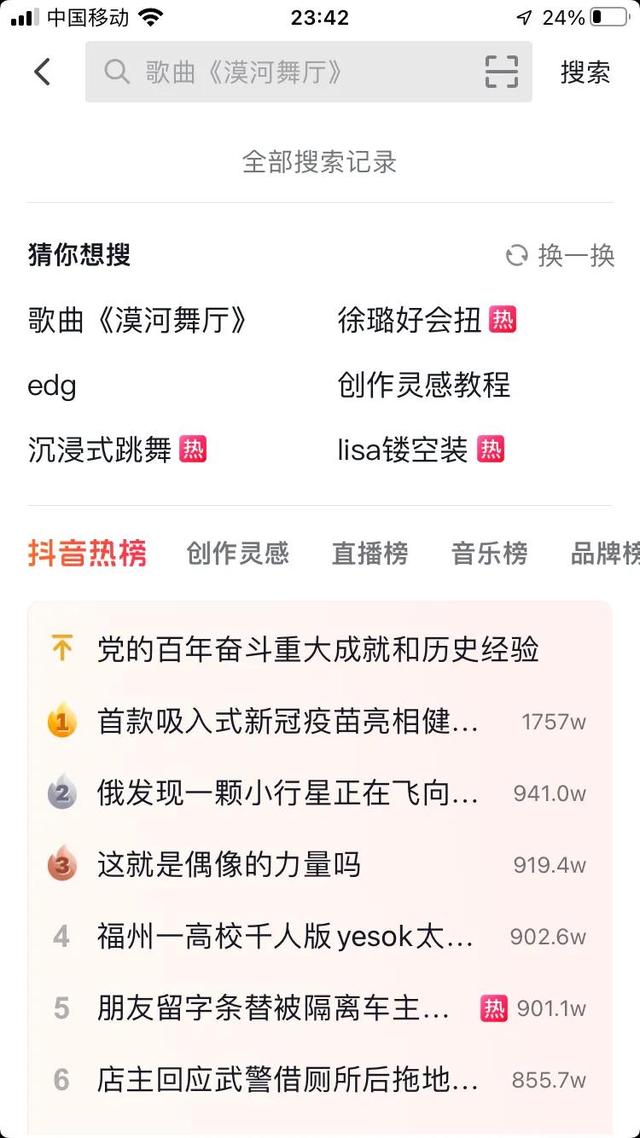Open 全部搜索记录
640x1138 pixels.
point(320,162)
